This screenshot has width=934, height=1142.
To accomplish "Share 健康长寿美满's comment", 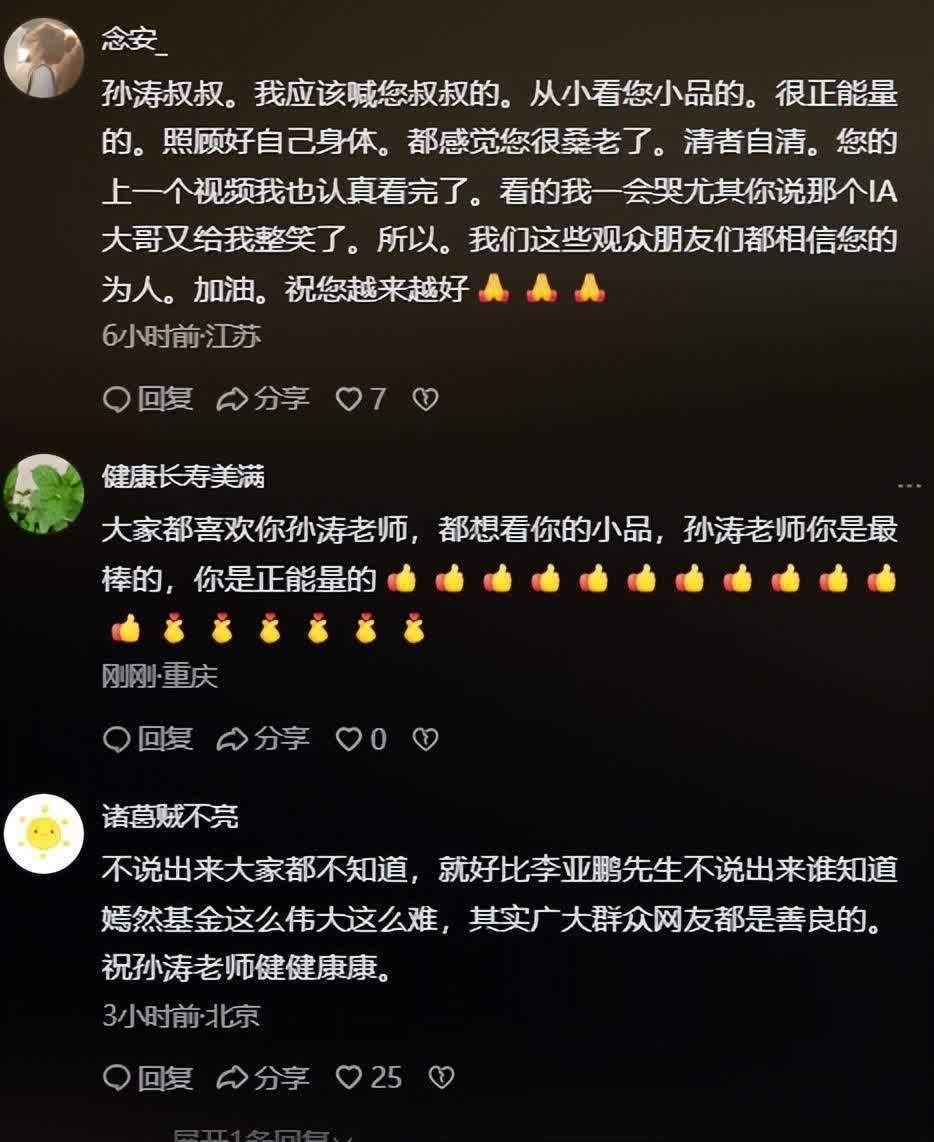I will 264,739.
